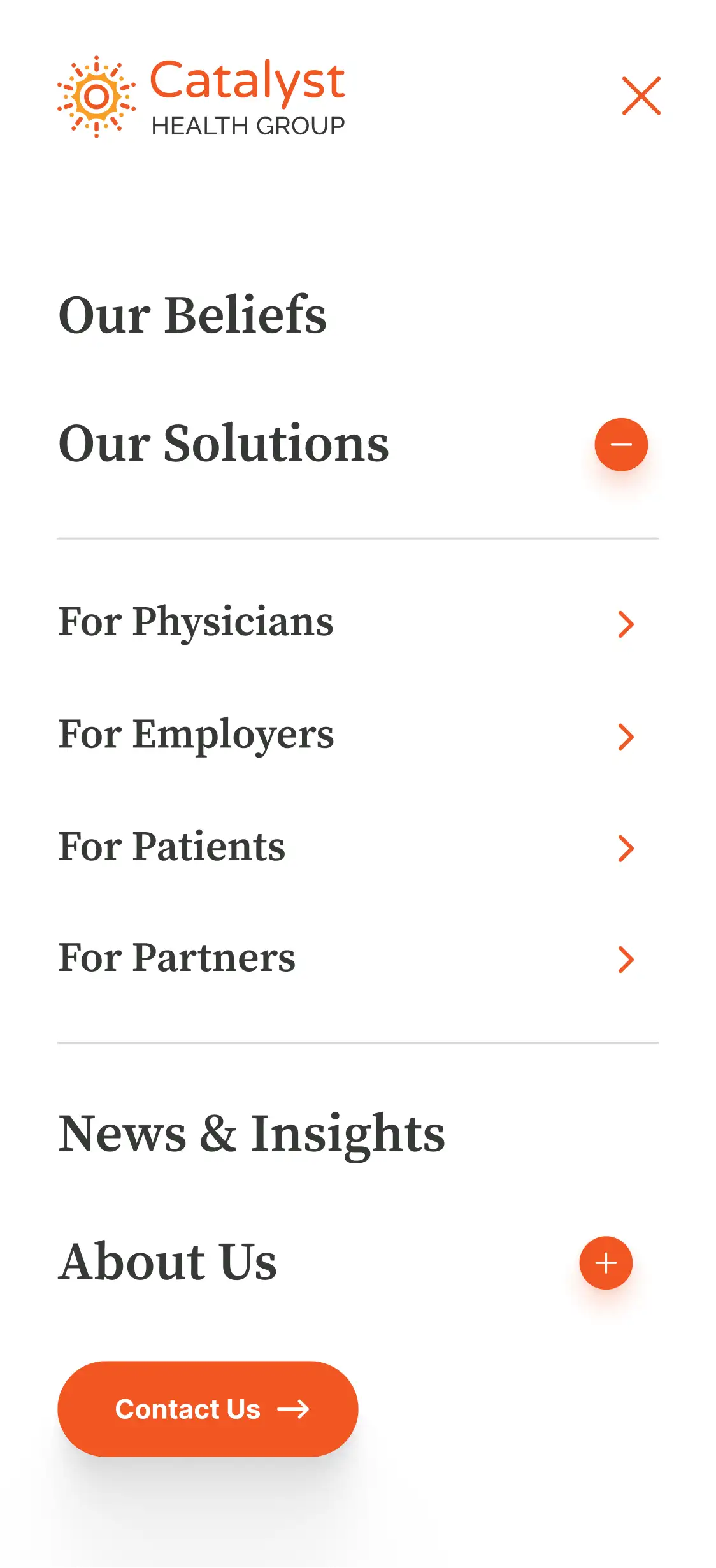
Task: Select News & Insights from the menu
Action: point(252,1134)
